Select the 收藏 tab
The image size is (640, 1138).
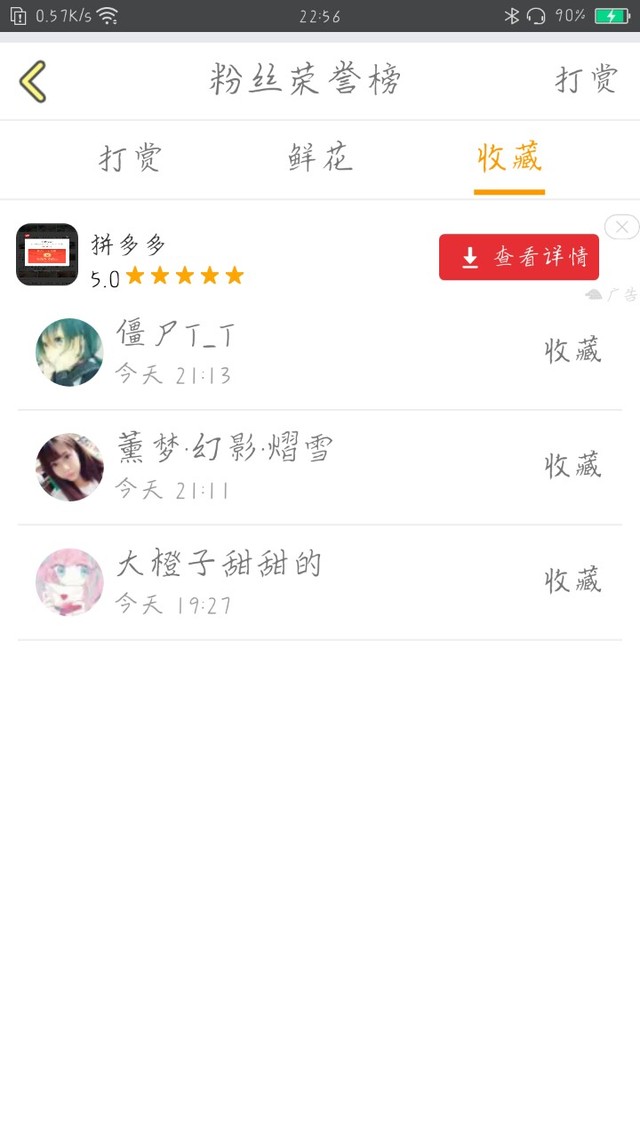(509, 158)
